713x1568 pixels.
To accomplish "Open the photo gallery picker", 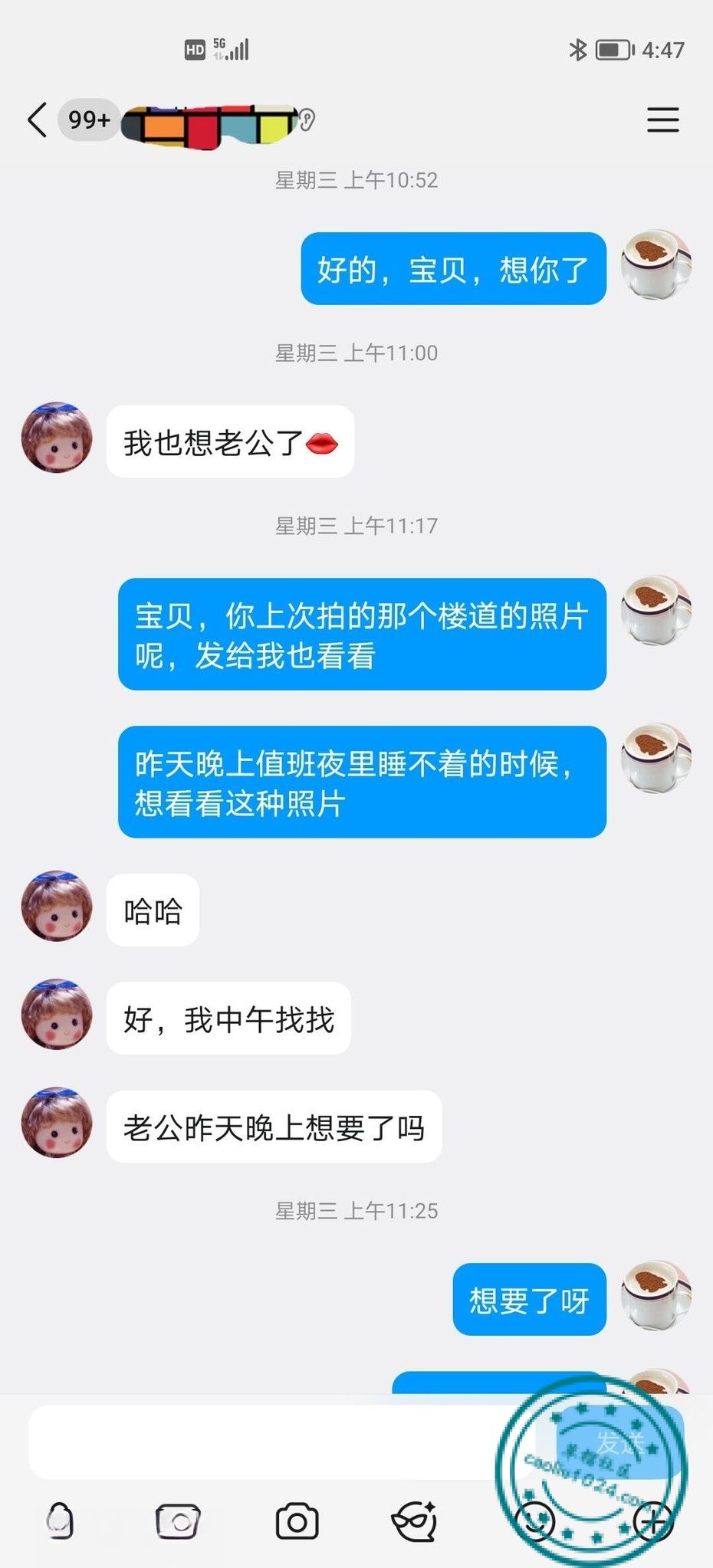I will (x=178, y=1521).
